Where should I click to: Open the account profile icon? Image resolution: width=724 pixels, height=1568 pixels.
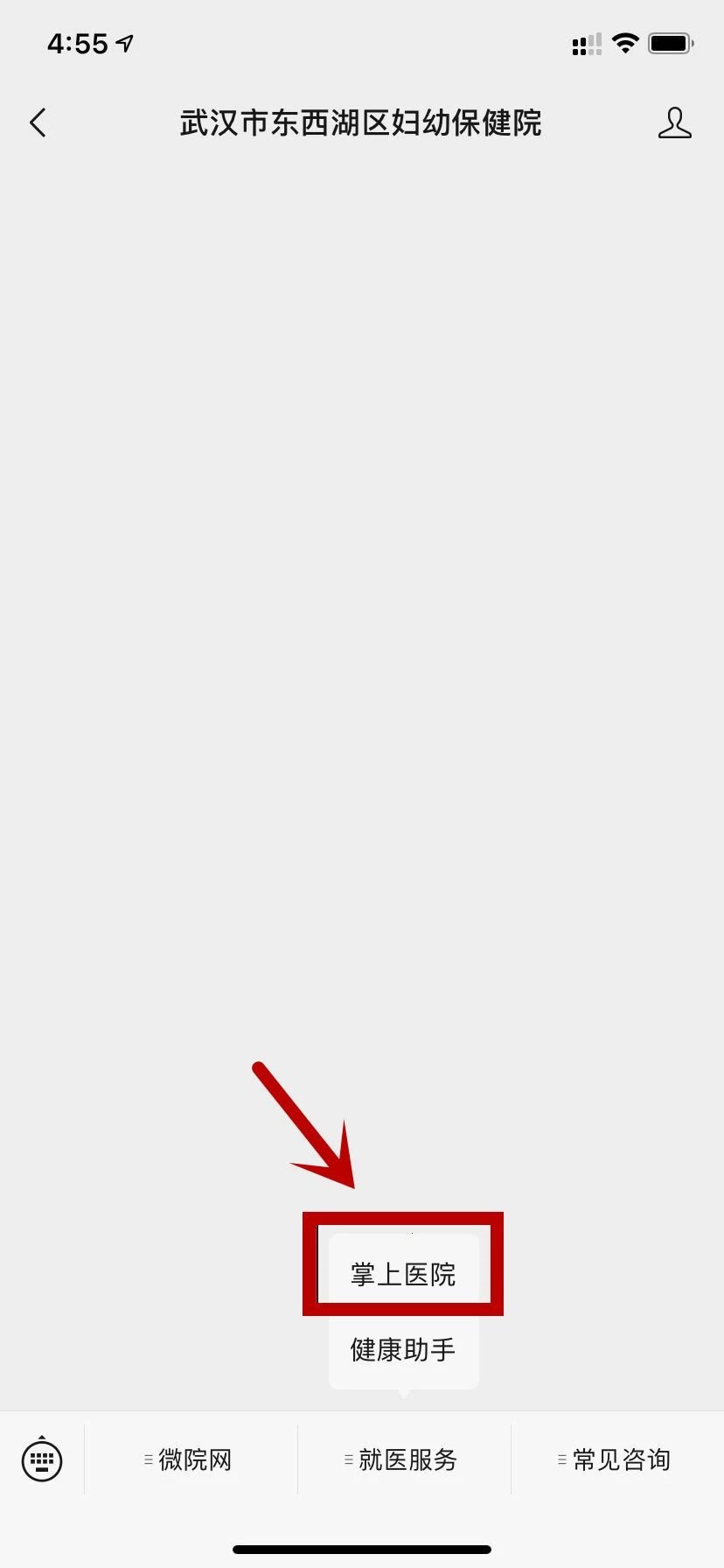click(x=674, y=123)
